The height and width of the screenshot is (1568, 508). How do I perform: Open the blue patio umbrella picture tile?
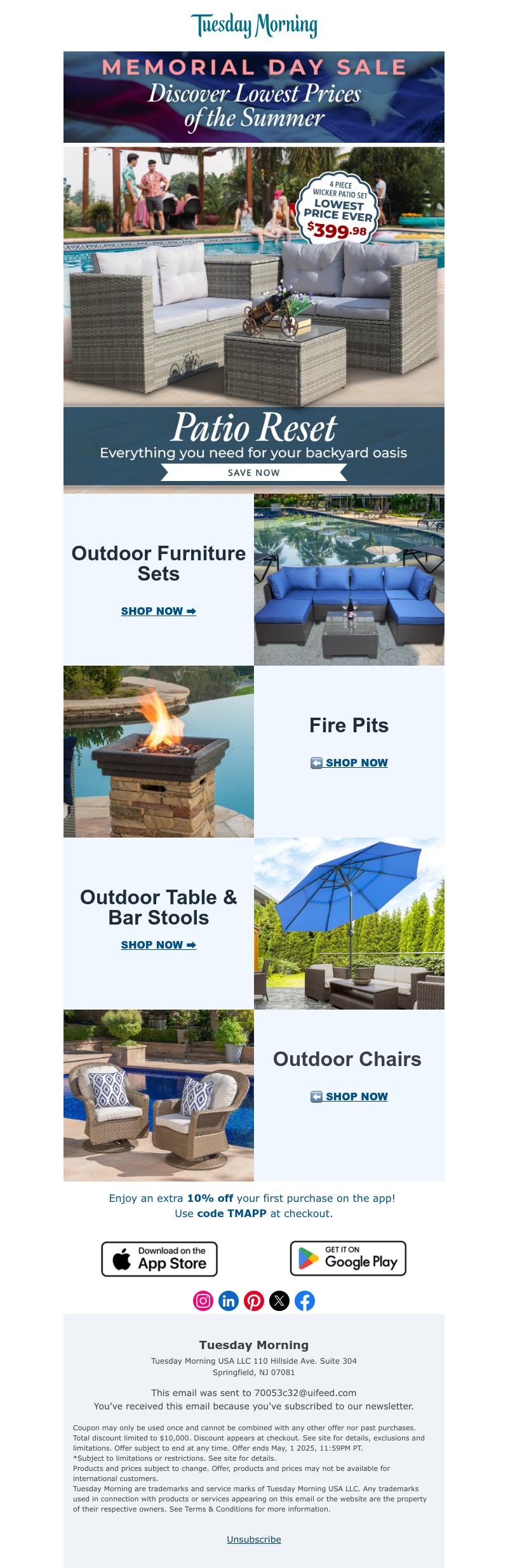(x=349, y=924)
